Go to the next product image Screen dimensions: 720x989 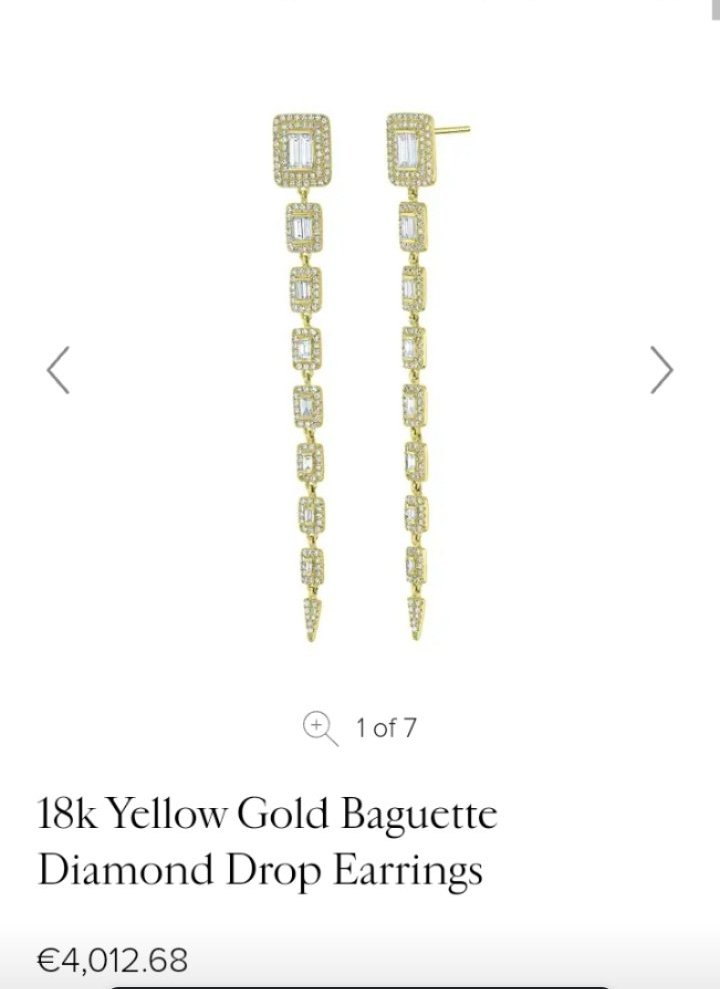click(661, 370)
